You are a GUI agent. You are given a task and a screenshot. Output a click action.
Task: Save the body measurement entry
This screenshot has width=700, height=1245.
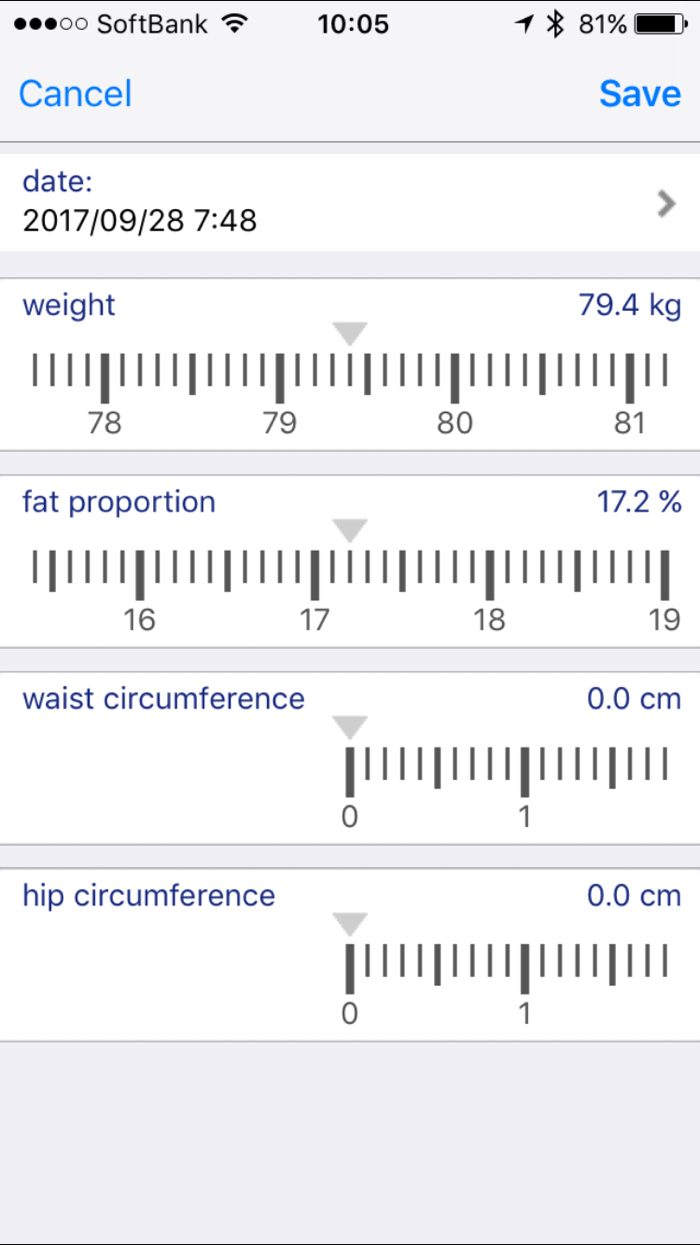pos(639,93)
